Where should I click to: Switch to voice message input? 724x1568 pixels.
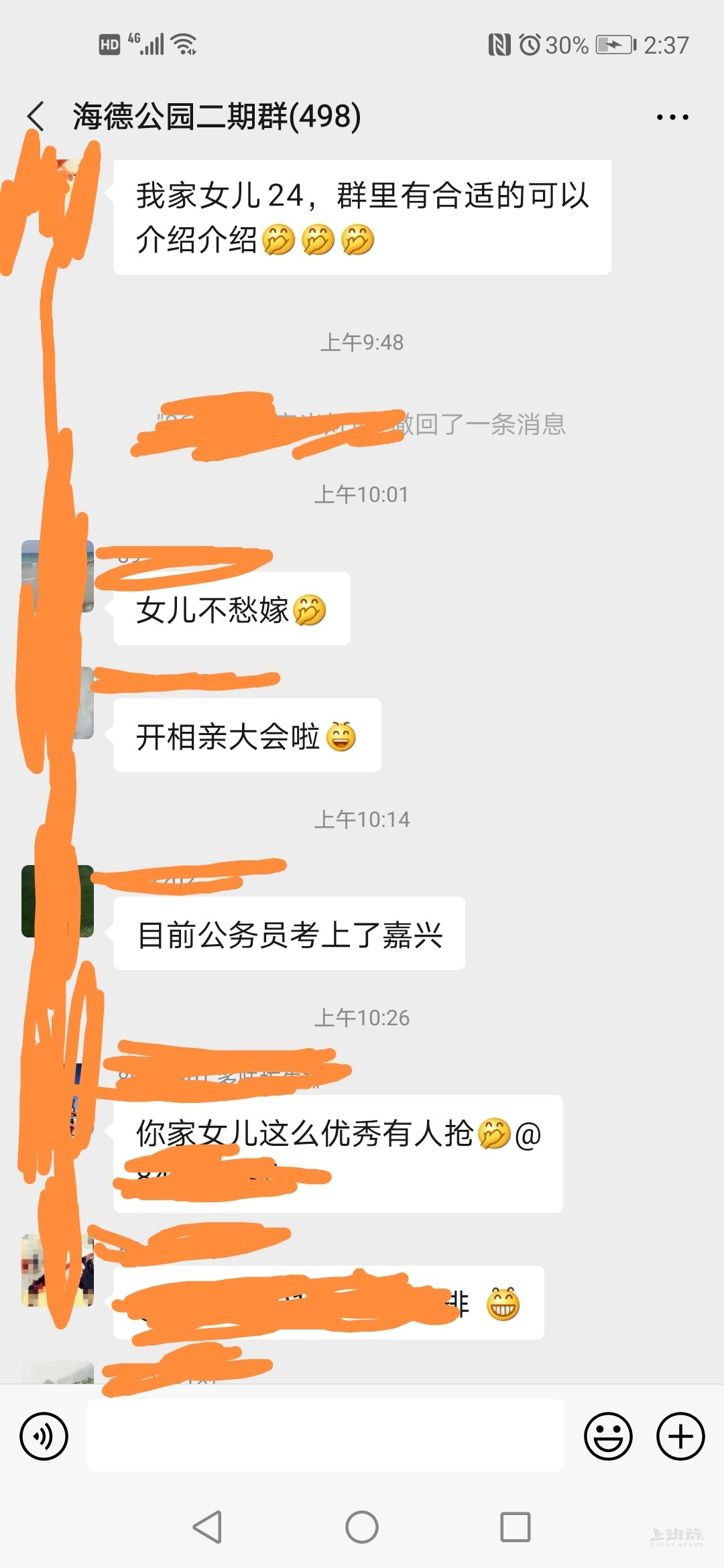44,1436
